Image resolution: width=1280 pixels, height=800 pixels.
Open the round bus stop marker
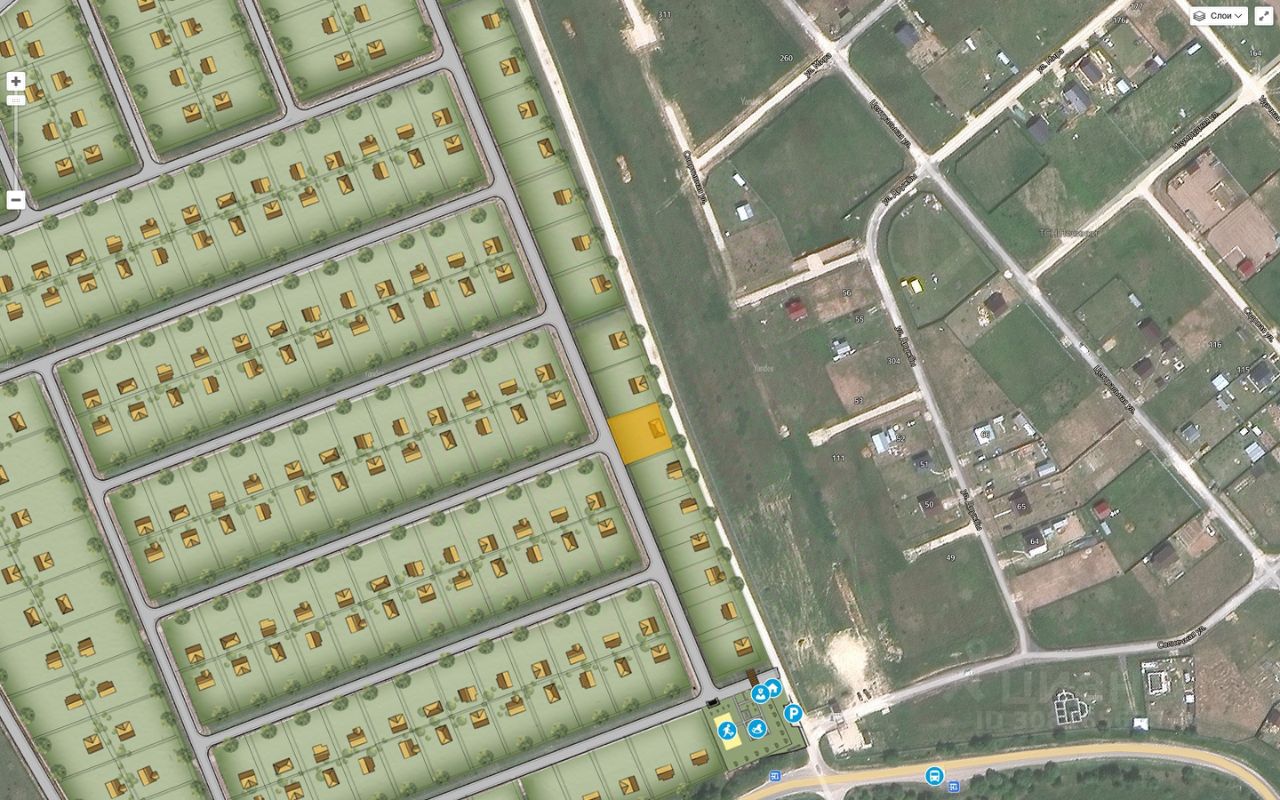click(x=935, y=775)
